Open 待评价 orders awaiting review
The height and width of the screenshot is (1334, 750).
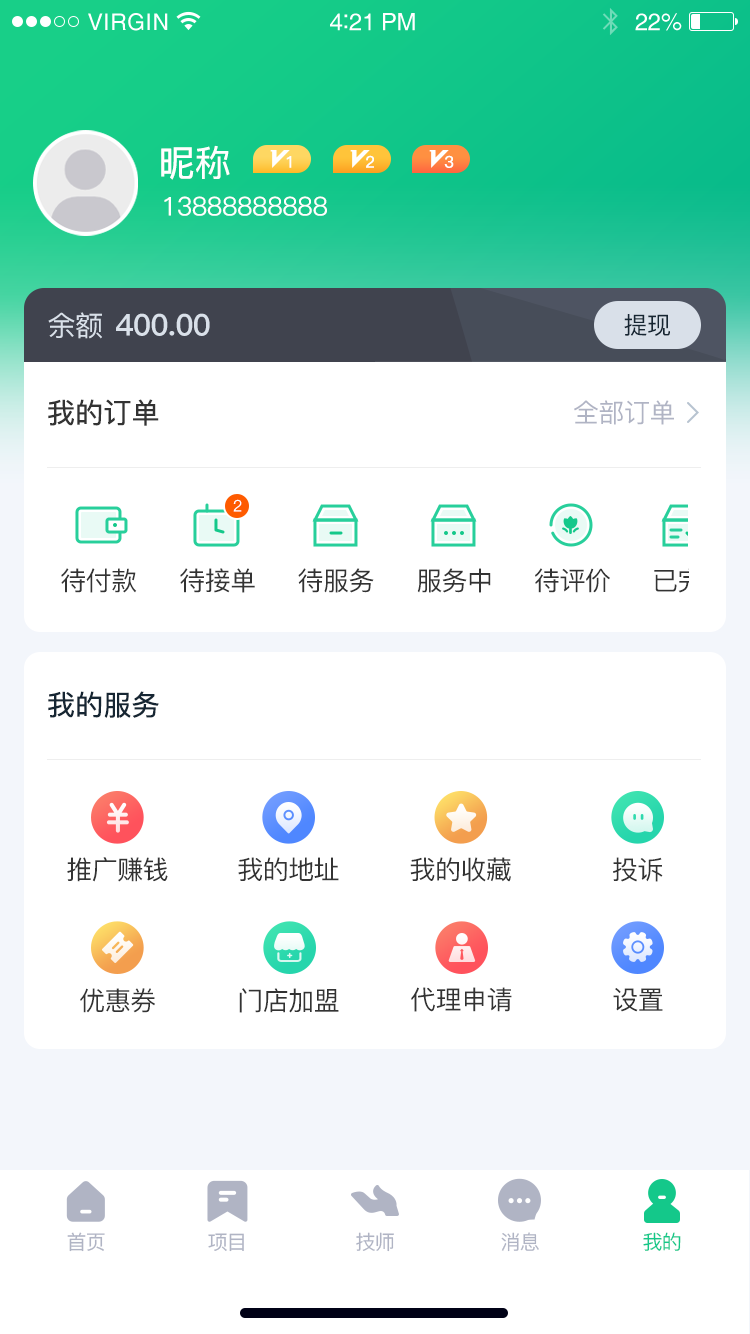571,546
